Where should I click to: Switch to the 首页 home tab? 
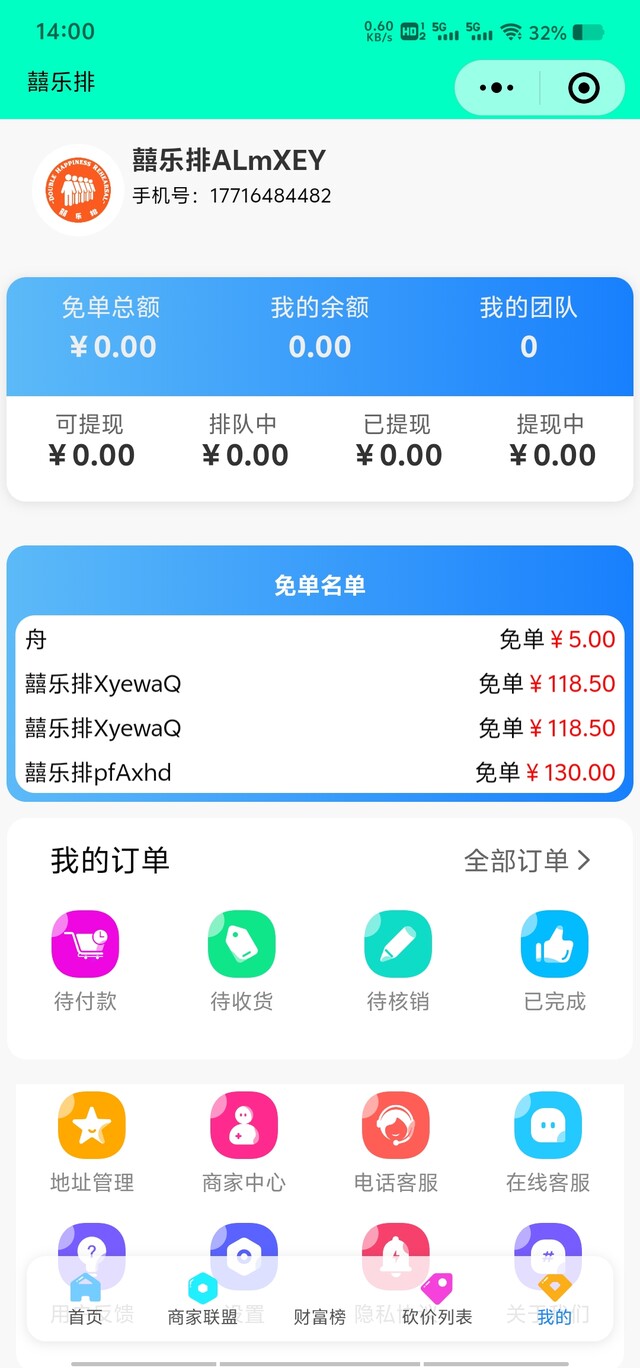tap(85, 1300)
